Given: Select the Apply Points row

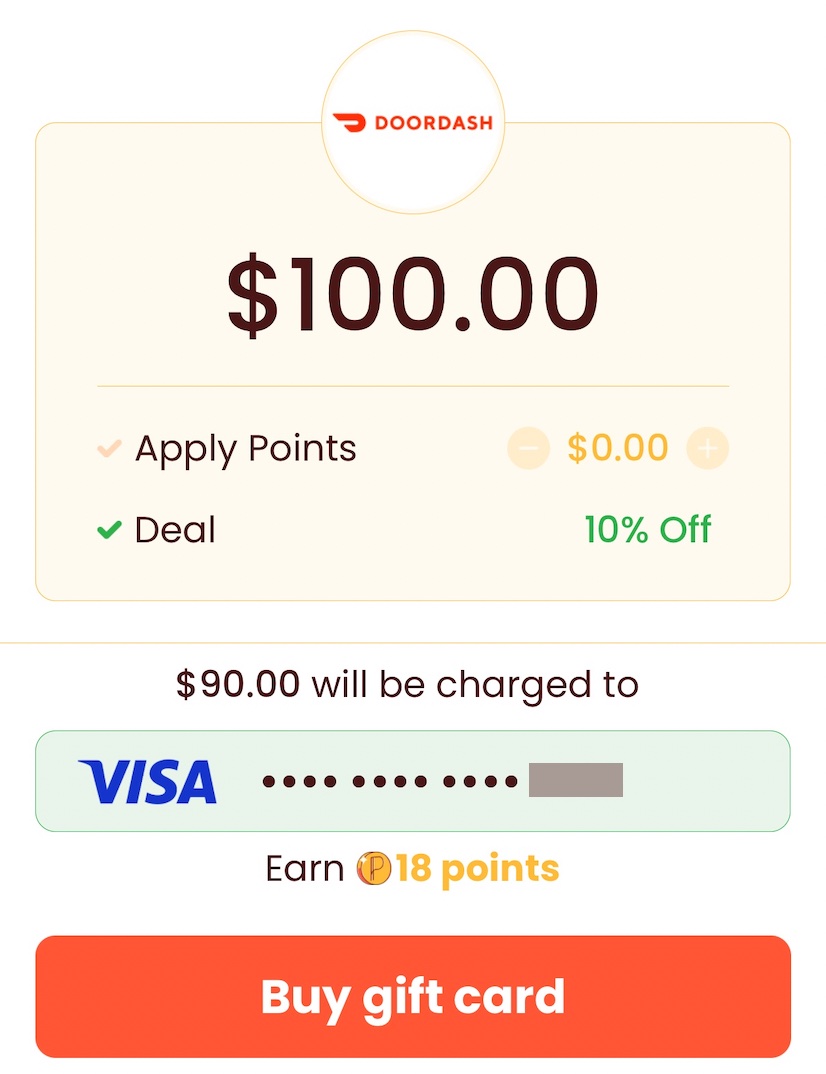Looking at the screenshot, I should [x=245, y=449].
